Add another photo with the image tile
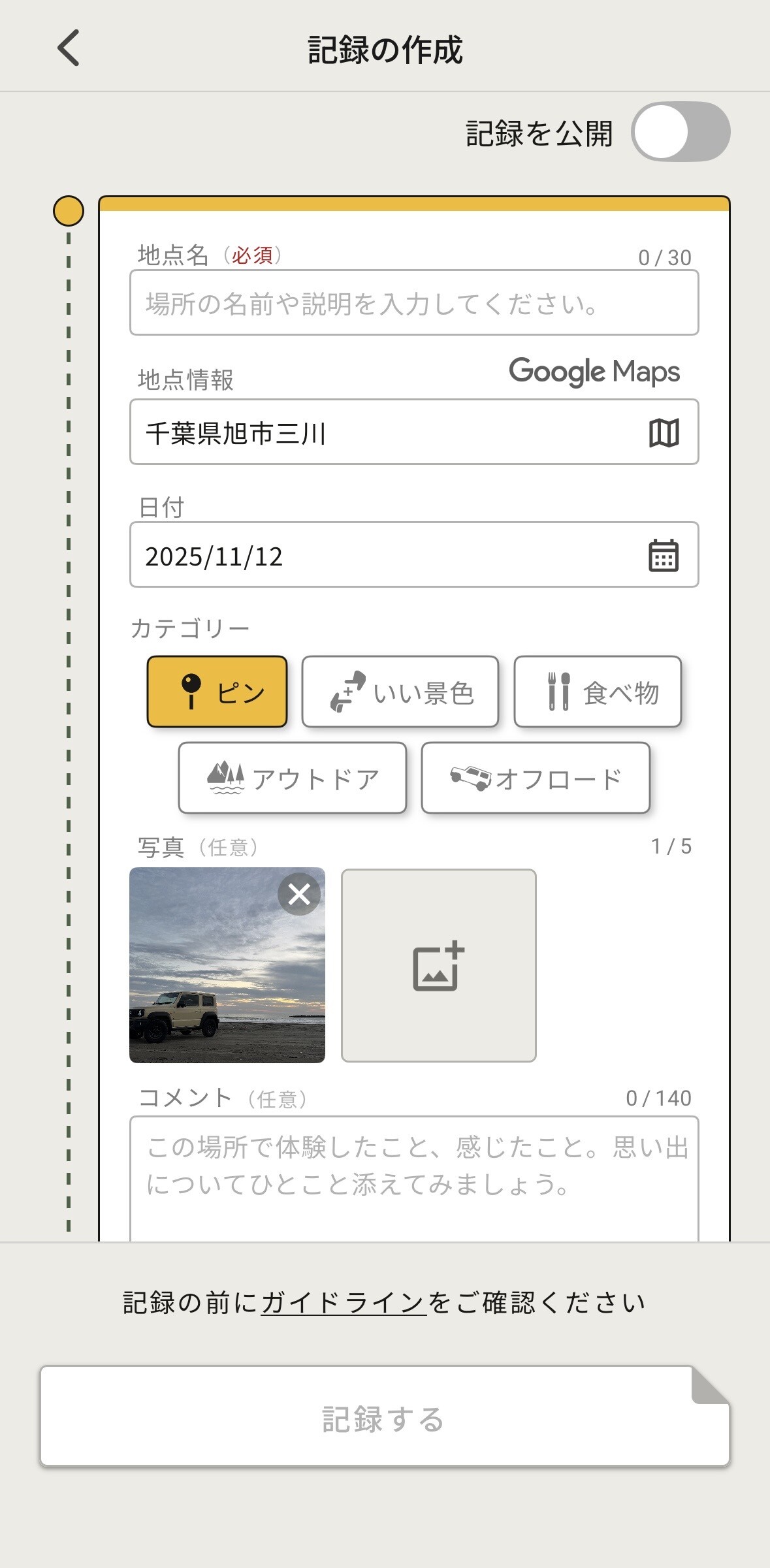770x1568 pixels. point(438,965)
